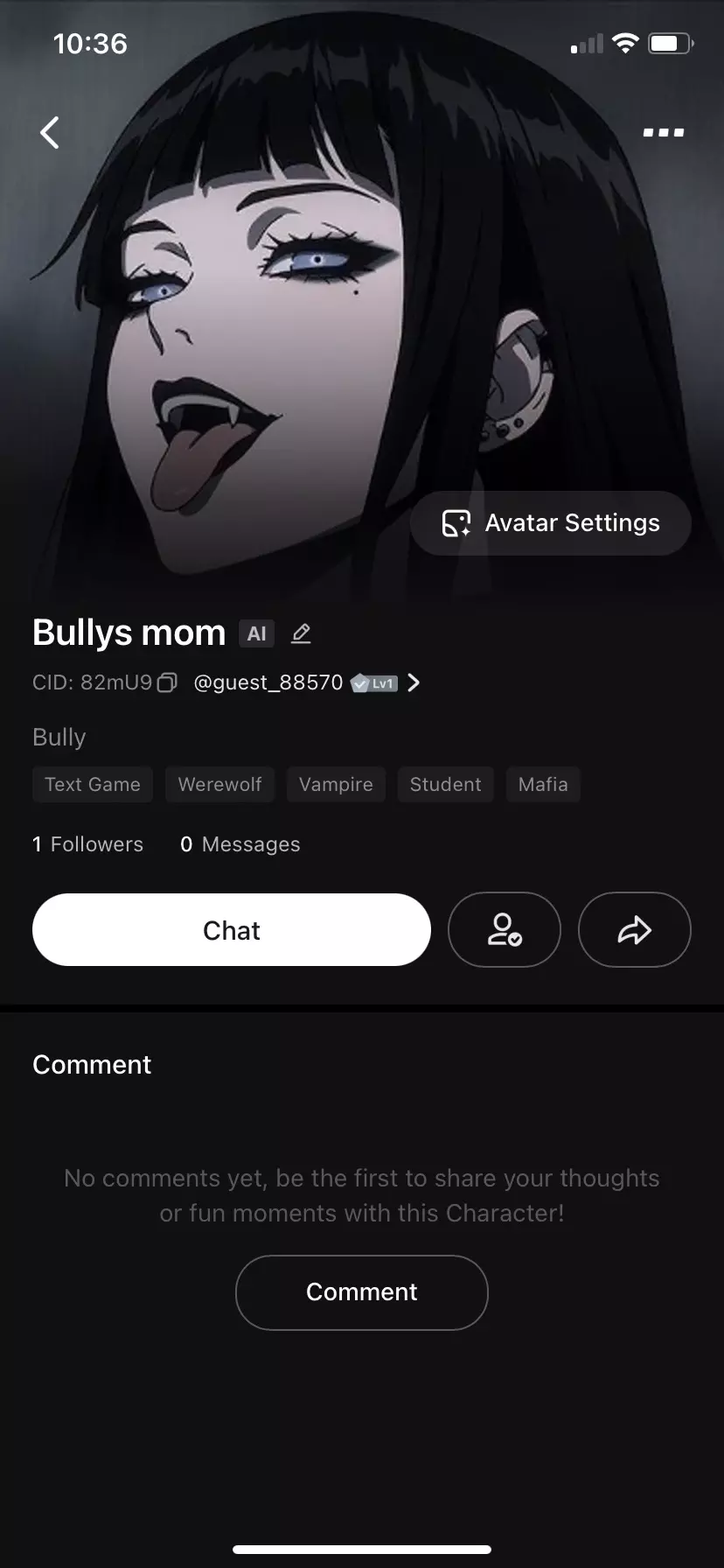The height and width of the screenshot is (1568, 724).
Task: Open creator profile @guest_88570
Action: (269, 683)
